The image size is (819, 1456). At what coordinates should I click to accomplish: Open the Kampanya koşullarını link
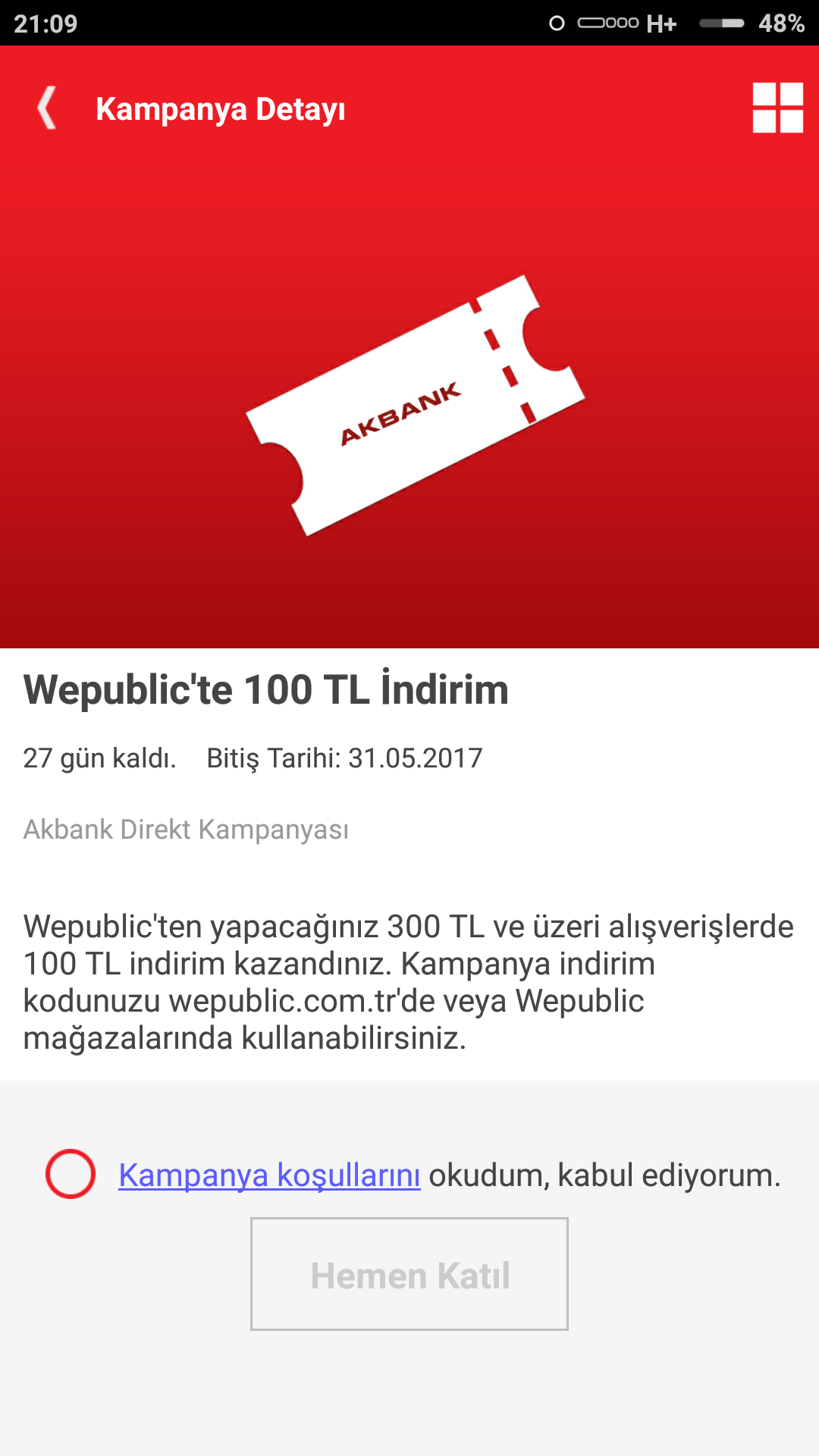(x=269, y=1175)
